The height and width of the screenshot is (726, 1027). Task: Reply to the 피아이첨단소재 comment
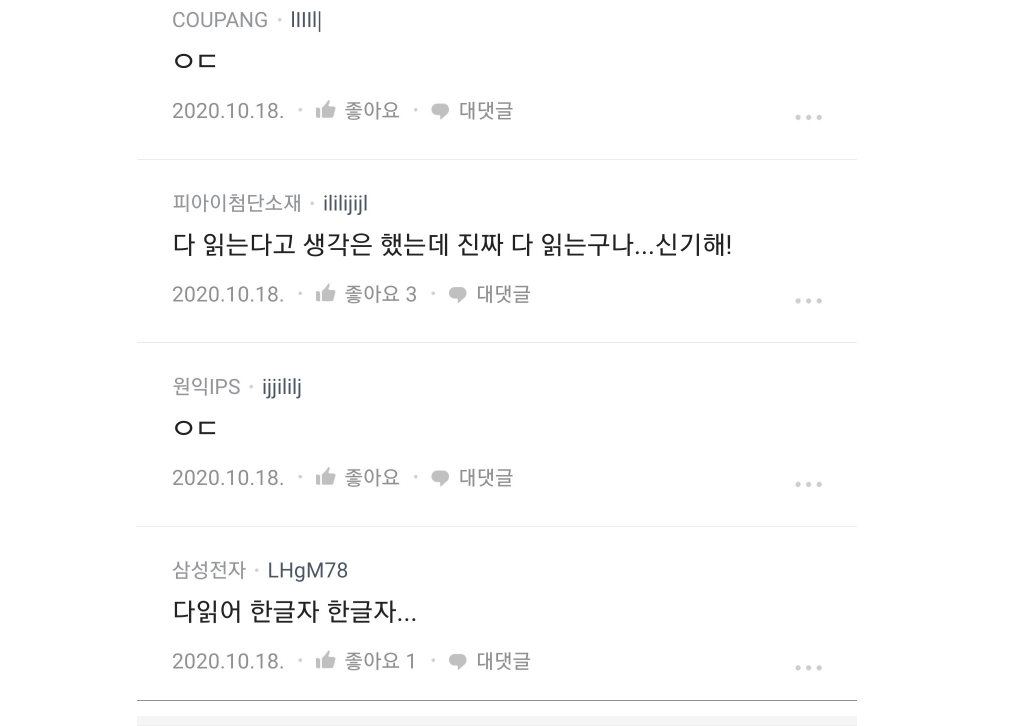489,294
